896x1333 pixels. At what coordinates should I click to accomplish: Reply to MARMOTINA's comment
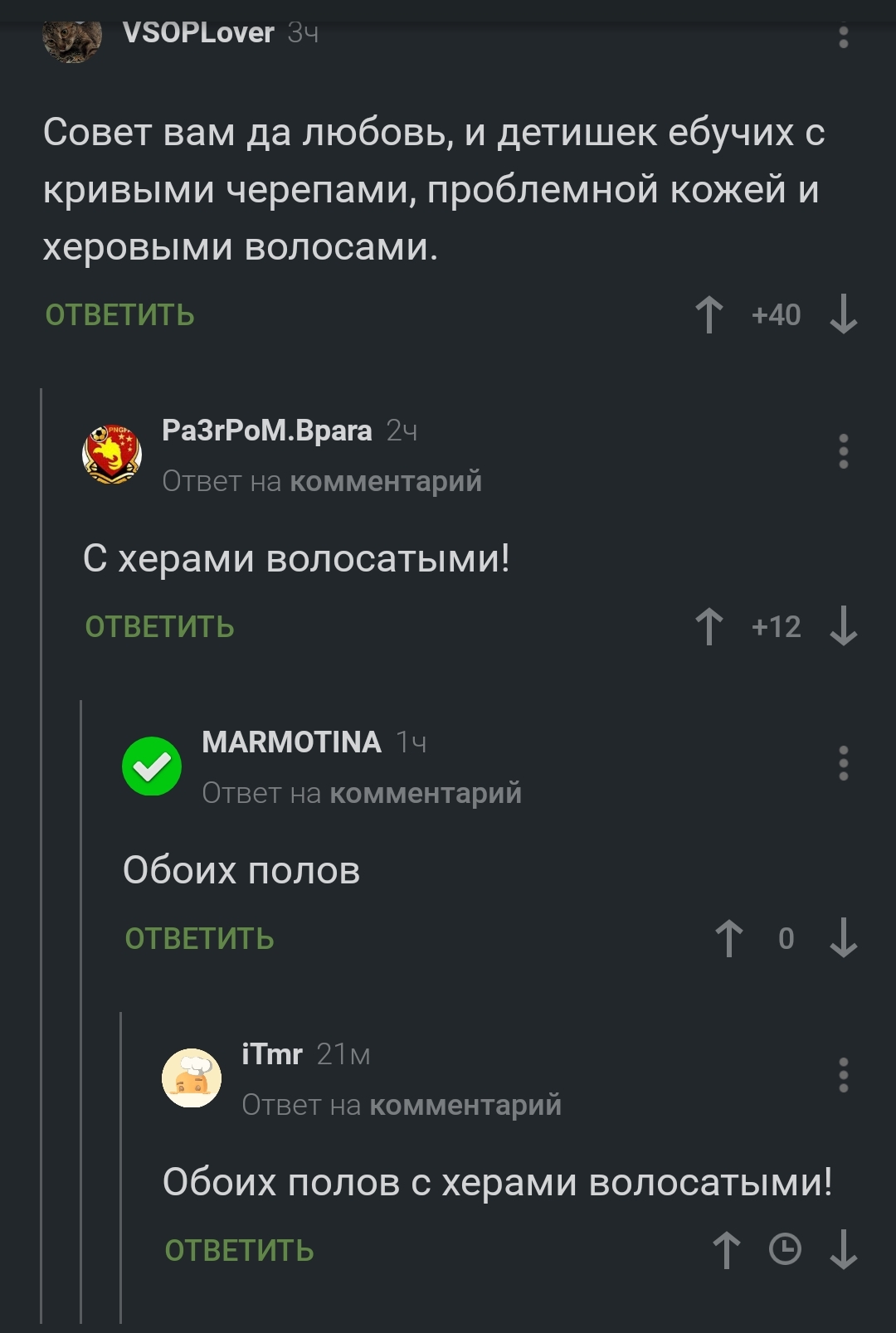click(x=199, y=939)
